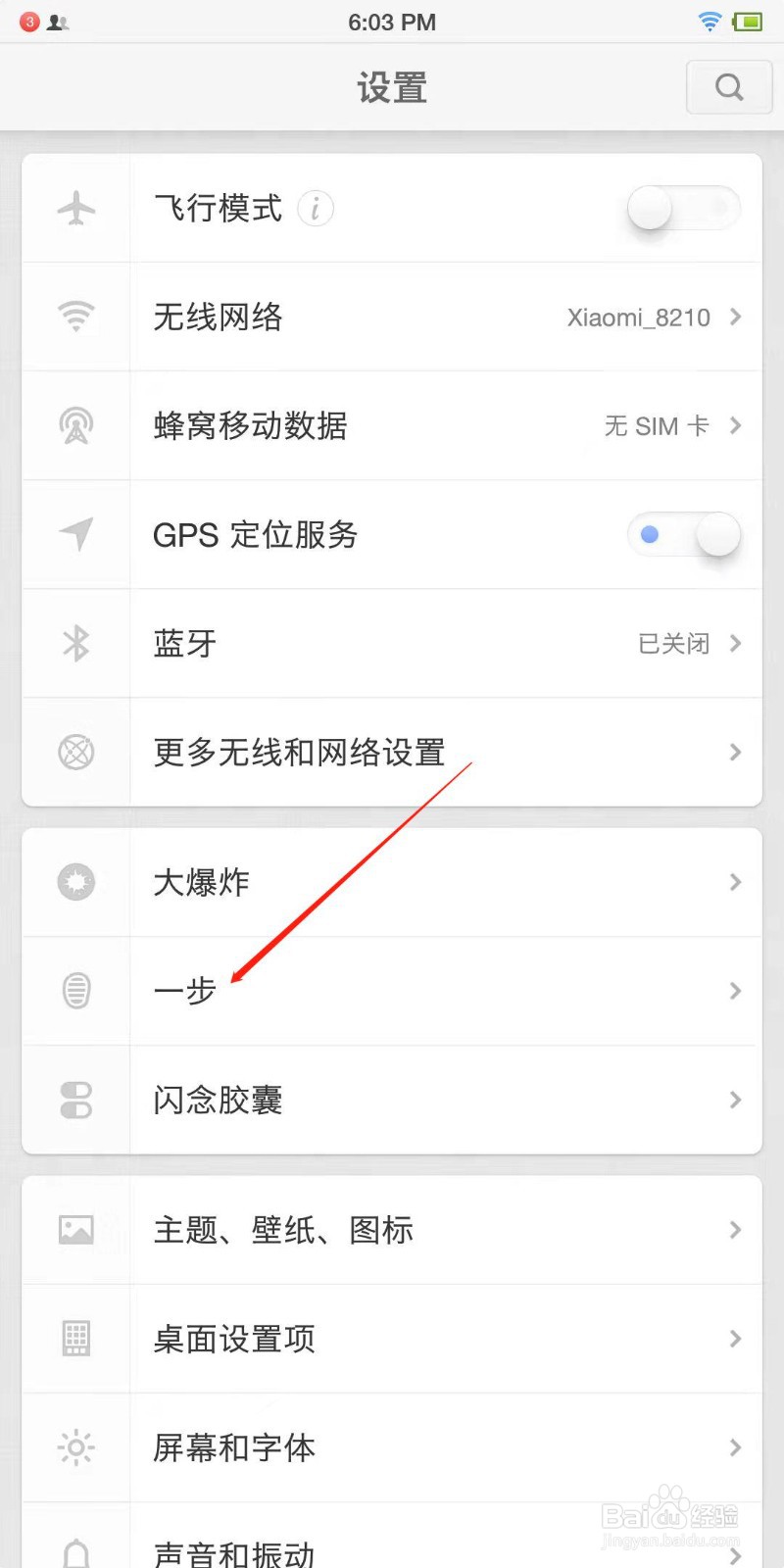Tap the Wi-Fi network icon
The image size is (784, 1568).
click(x=76, y=317)
